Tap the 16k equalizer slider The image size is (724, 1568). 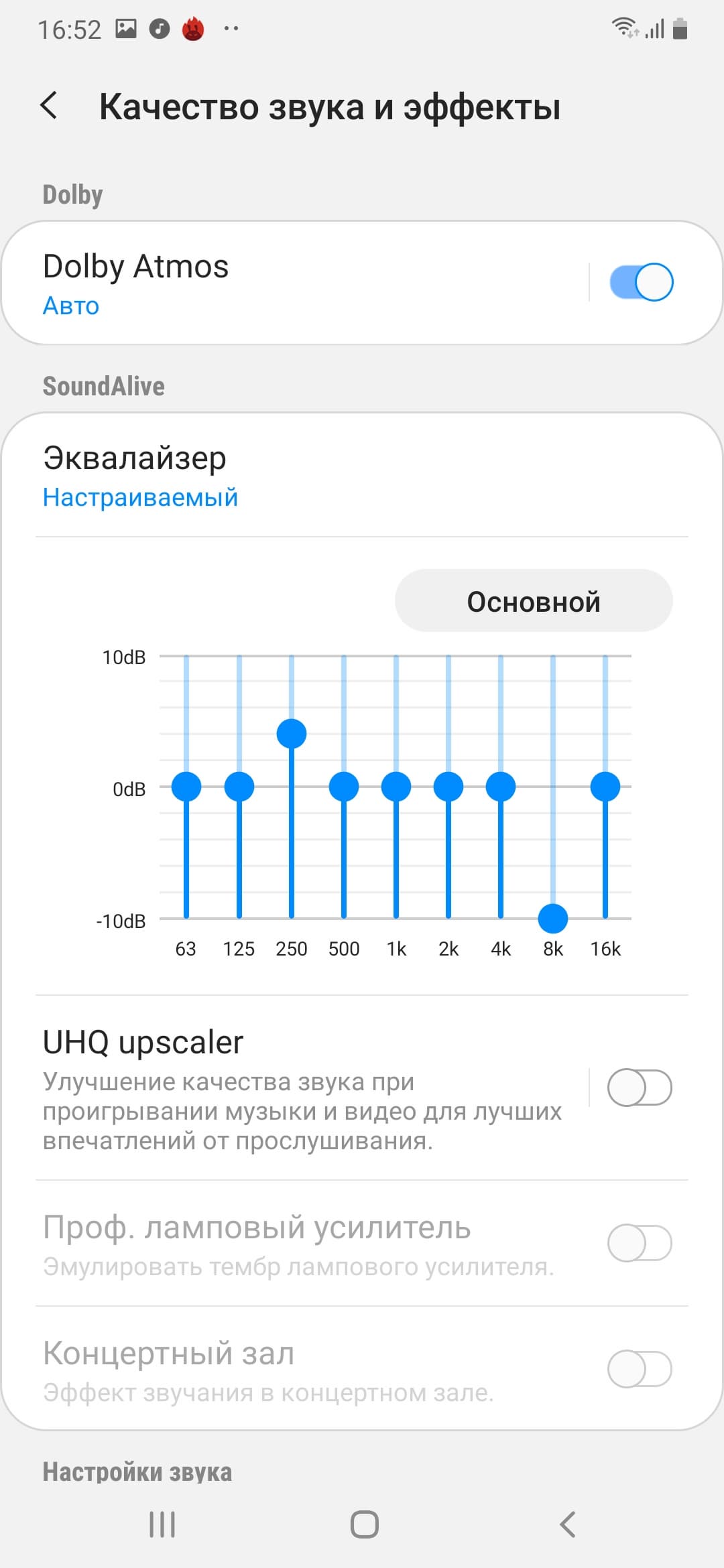(x=605, y=787)
